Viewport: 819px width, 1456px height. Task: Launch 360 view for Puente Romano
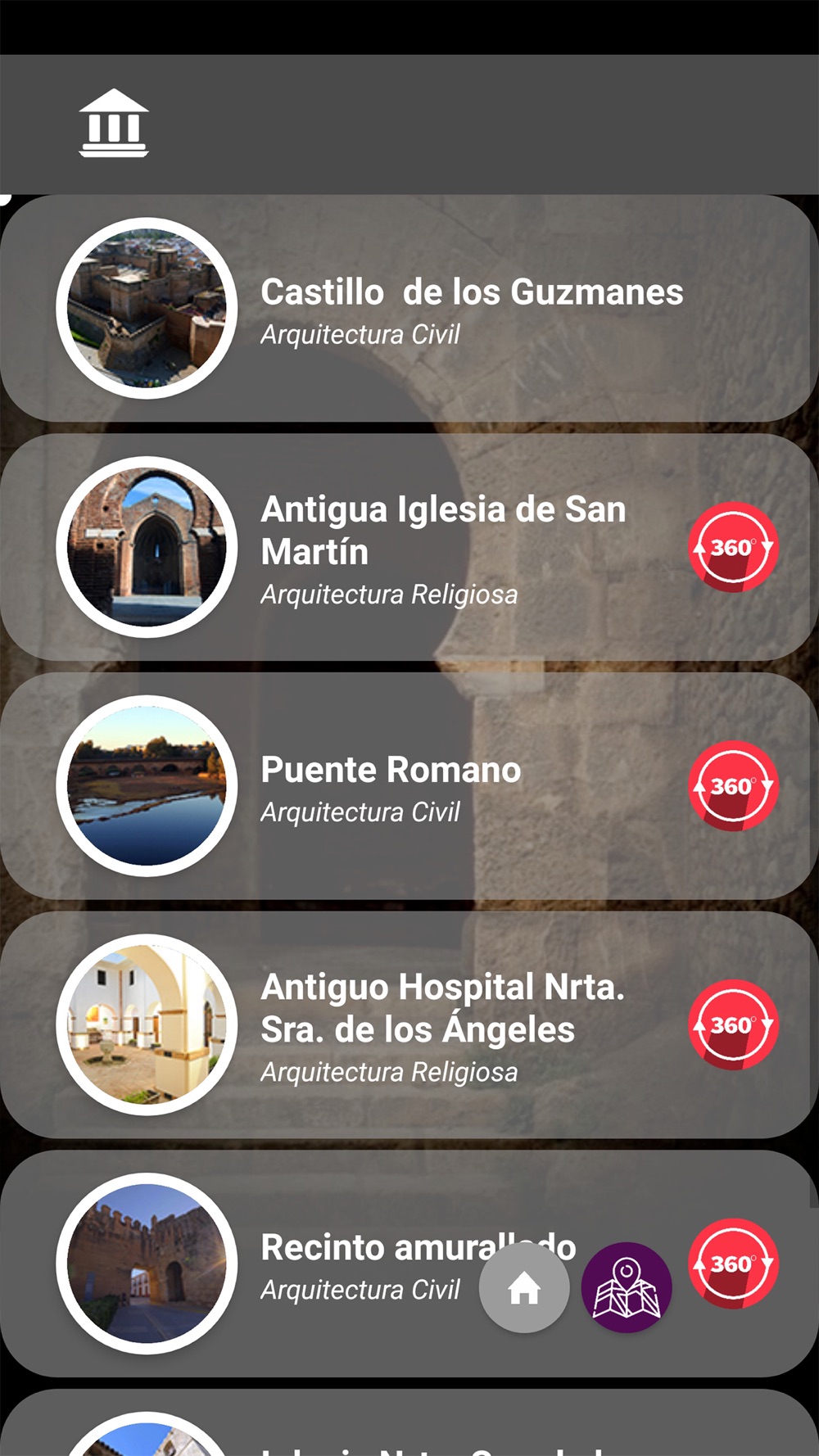click(733, 786)
